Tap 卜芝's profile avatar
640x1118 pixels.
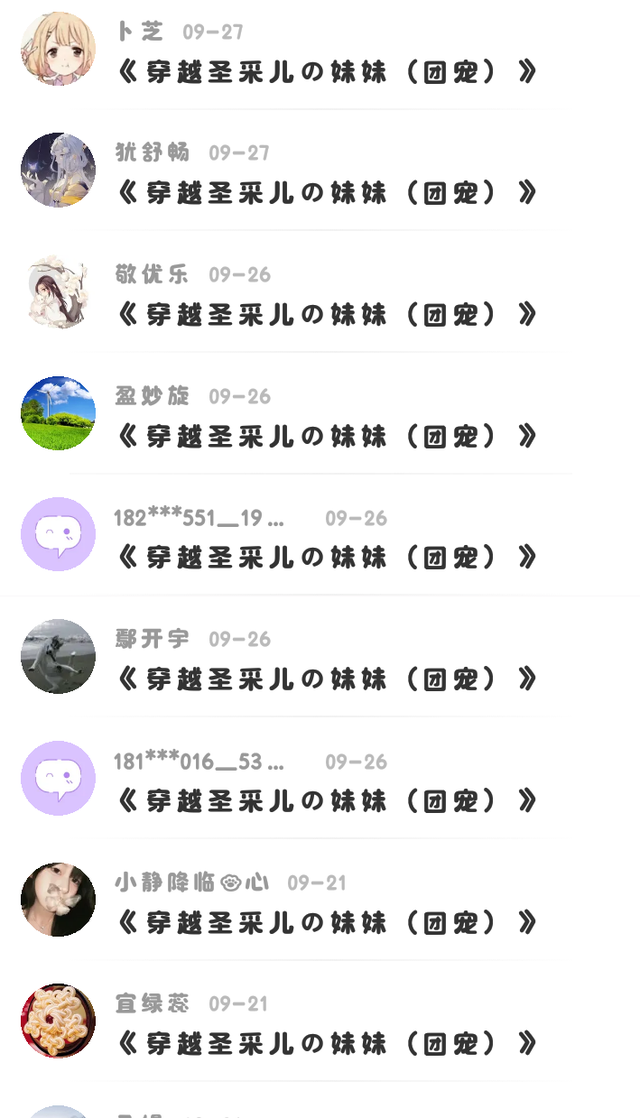58,49
